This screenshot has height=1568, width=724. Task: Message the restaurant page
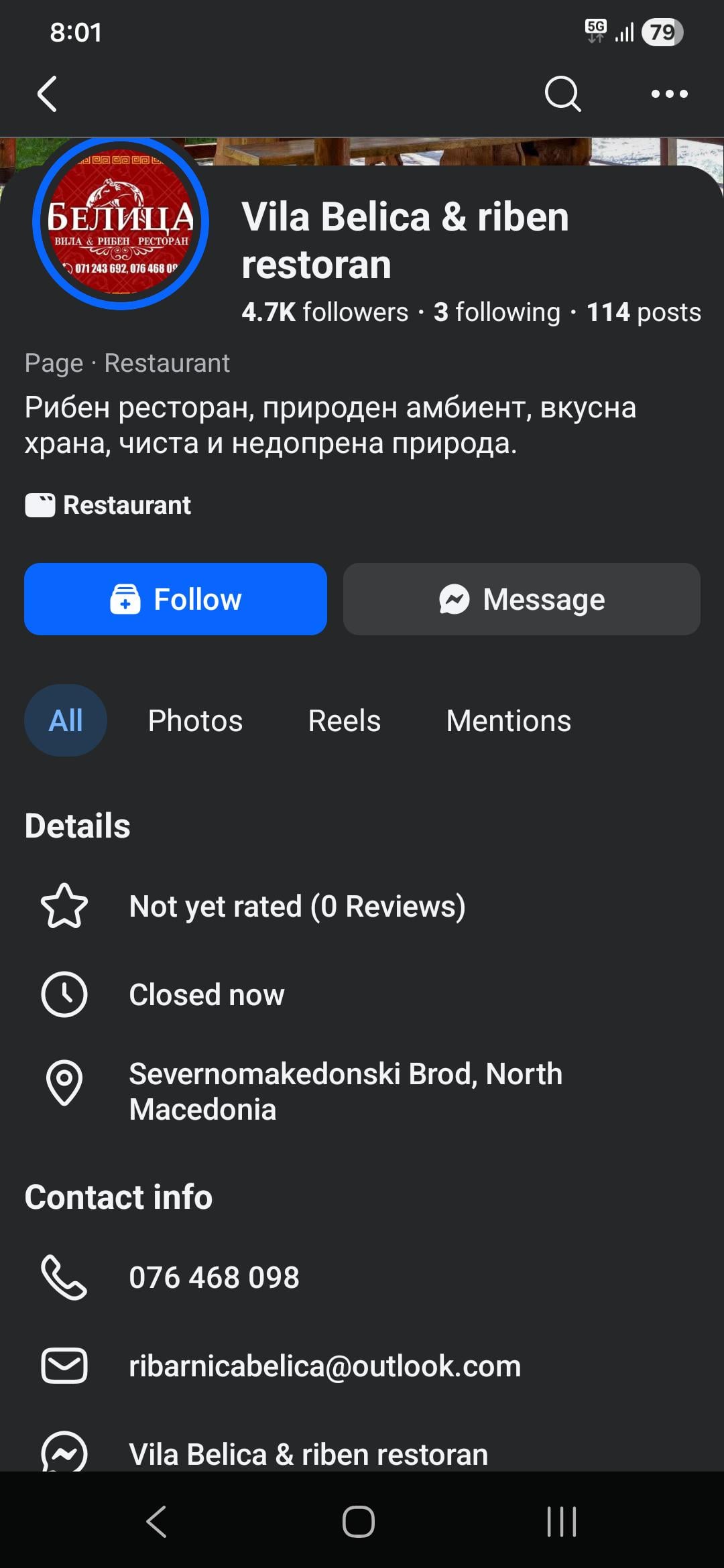pos(522,599)
